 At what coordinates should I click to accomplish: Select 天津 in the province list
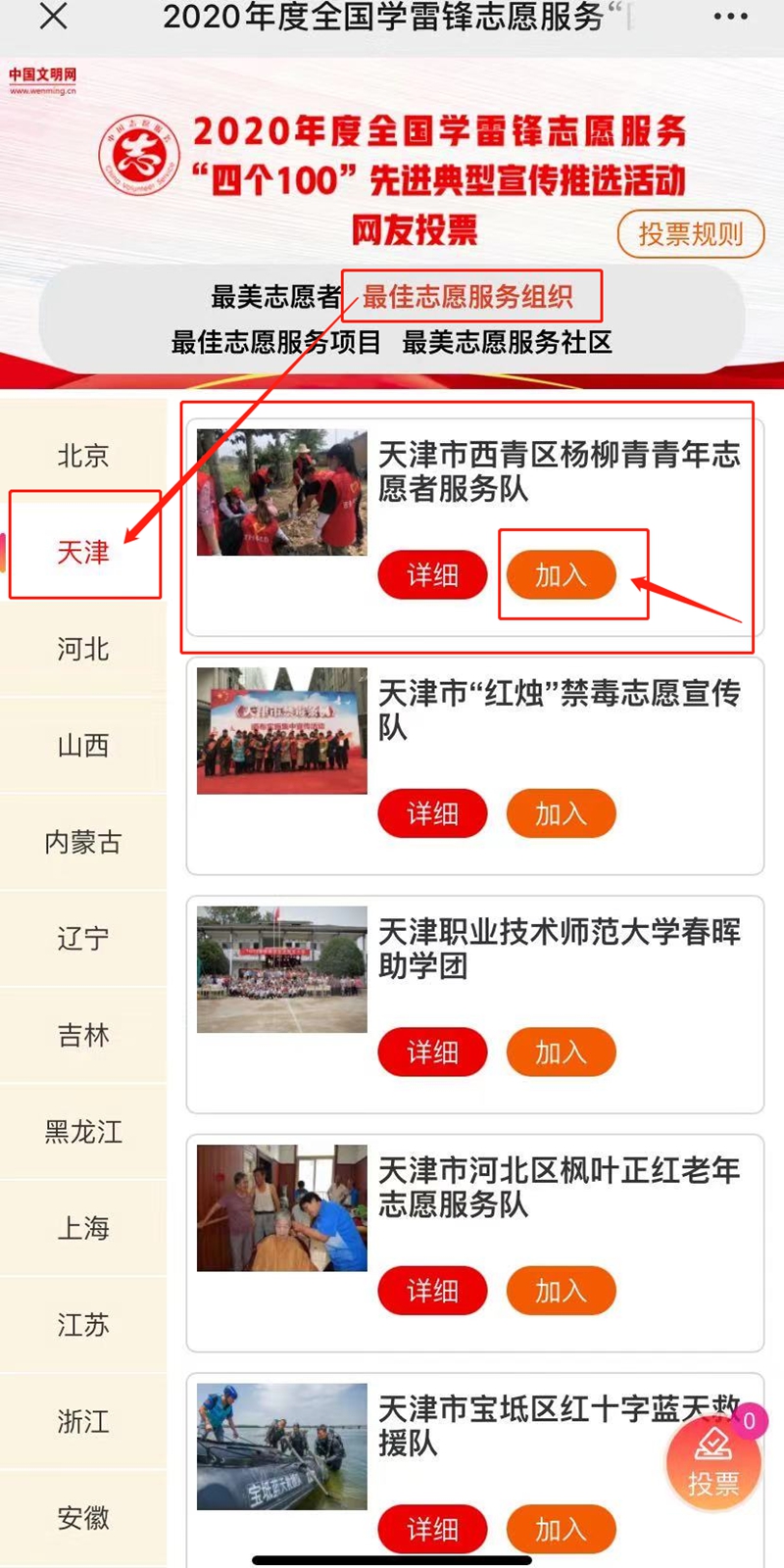[x=83, y=552]
